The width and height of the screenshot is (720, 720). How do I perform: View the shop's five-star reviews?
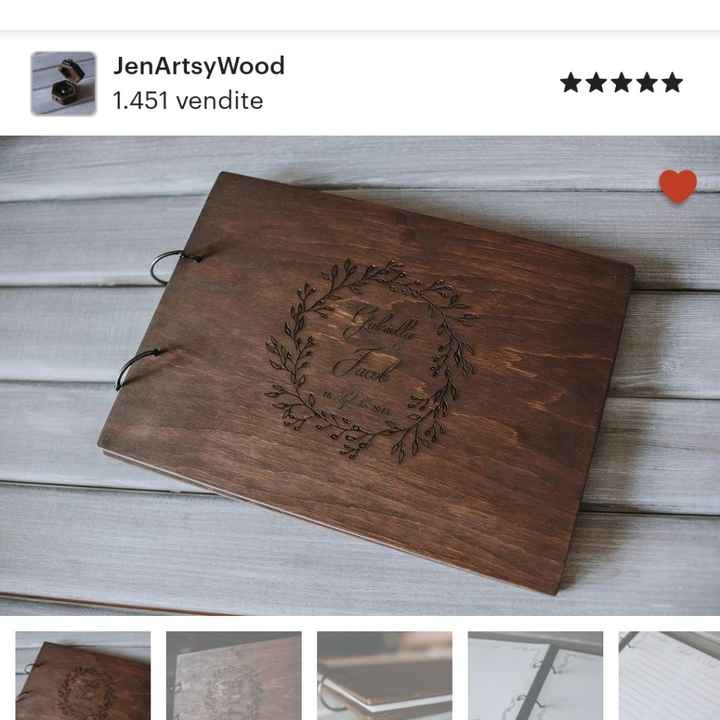(x=621, y=83)
